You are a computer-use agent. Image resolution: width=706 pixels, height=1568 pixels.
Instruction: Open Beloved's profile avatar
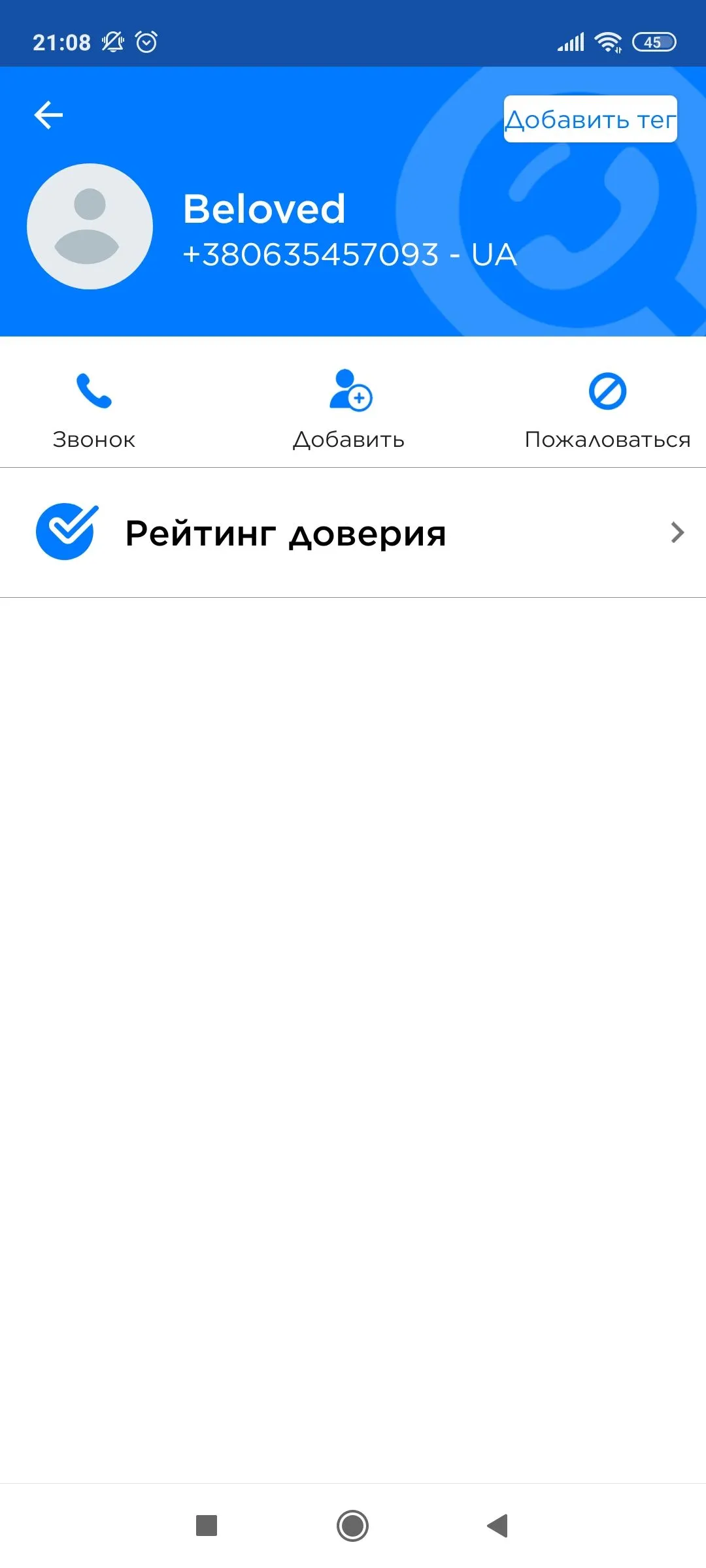click(90, 226)
